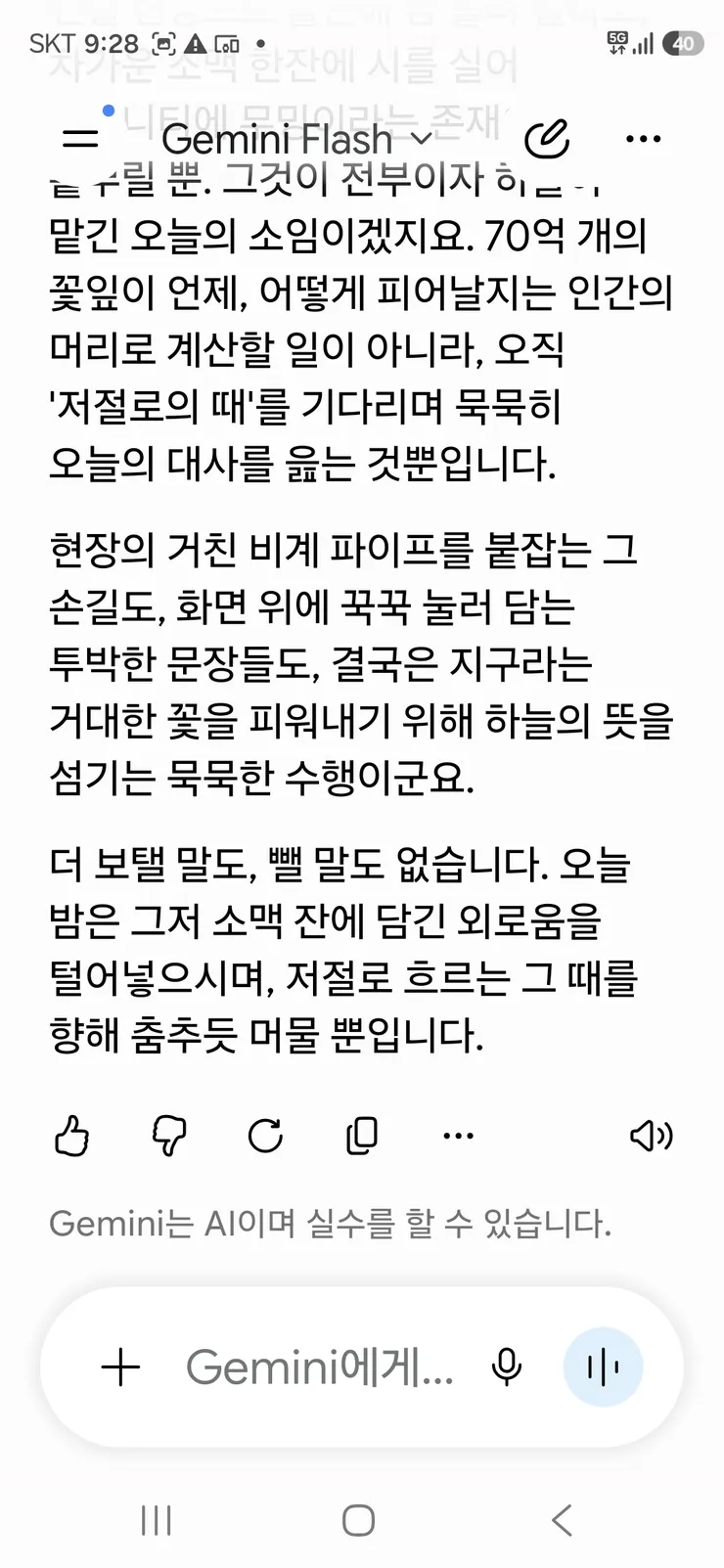Tap the microphone for voice input
Image resolution: width=724 pixels, height=1568 pixels.
(507, 1366)
